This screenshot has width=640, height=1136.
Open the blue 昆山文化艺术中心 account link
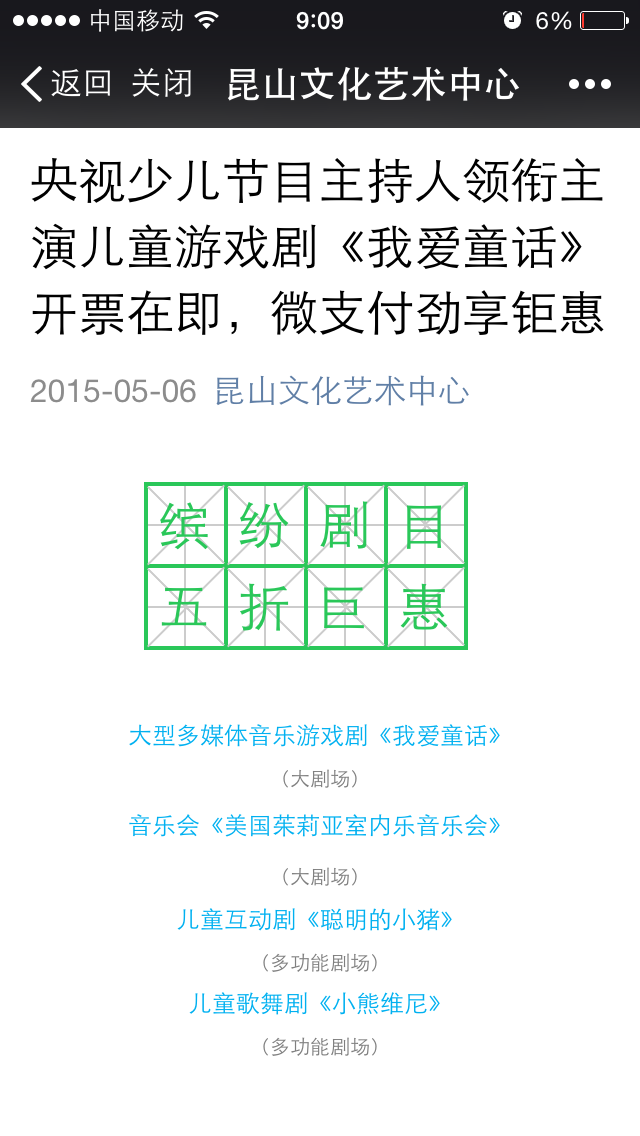coord(342,391)
